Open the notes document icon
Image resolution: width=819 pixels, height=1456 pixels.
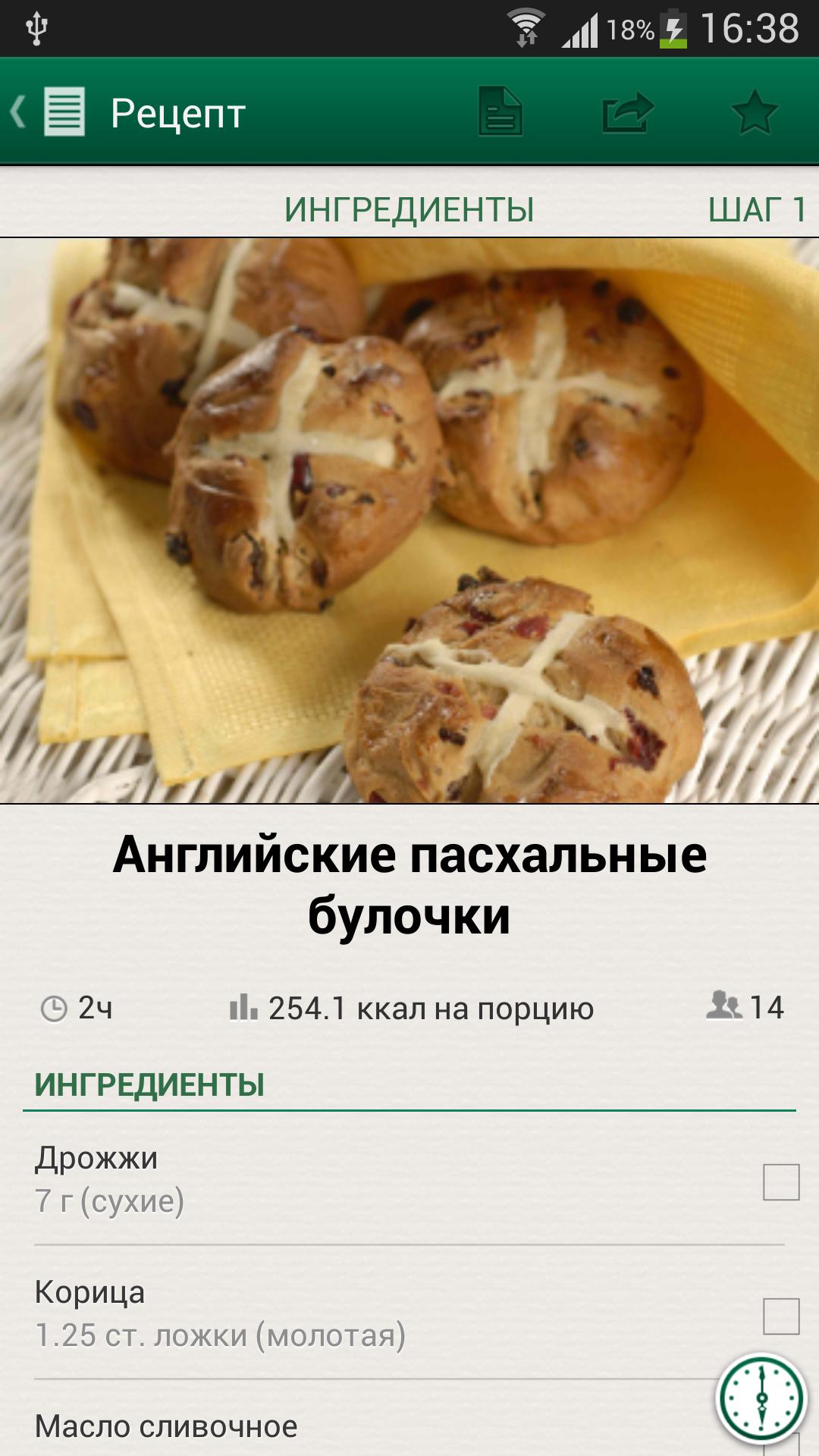coord(500,112)
